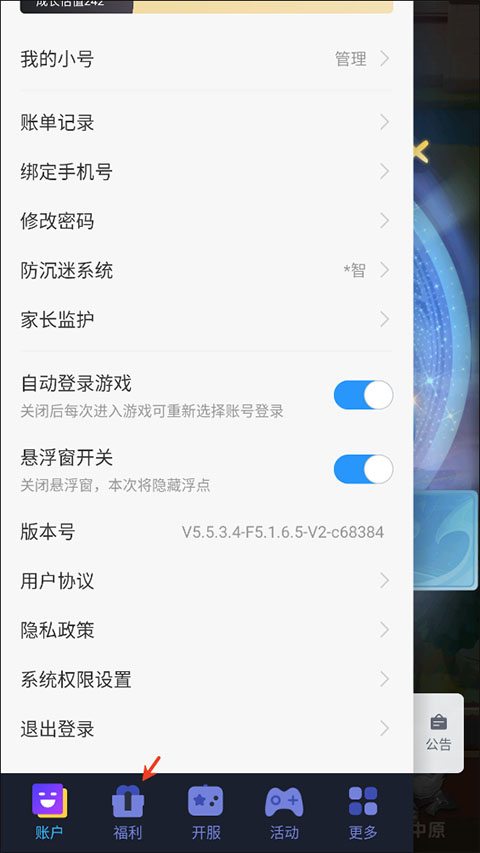Go to the 开服 tab
The image size is (480, 853).
[206, 812]
